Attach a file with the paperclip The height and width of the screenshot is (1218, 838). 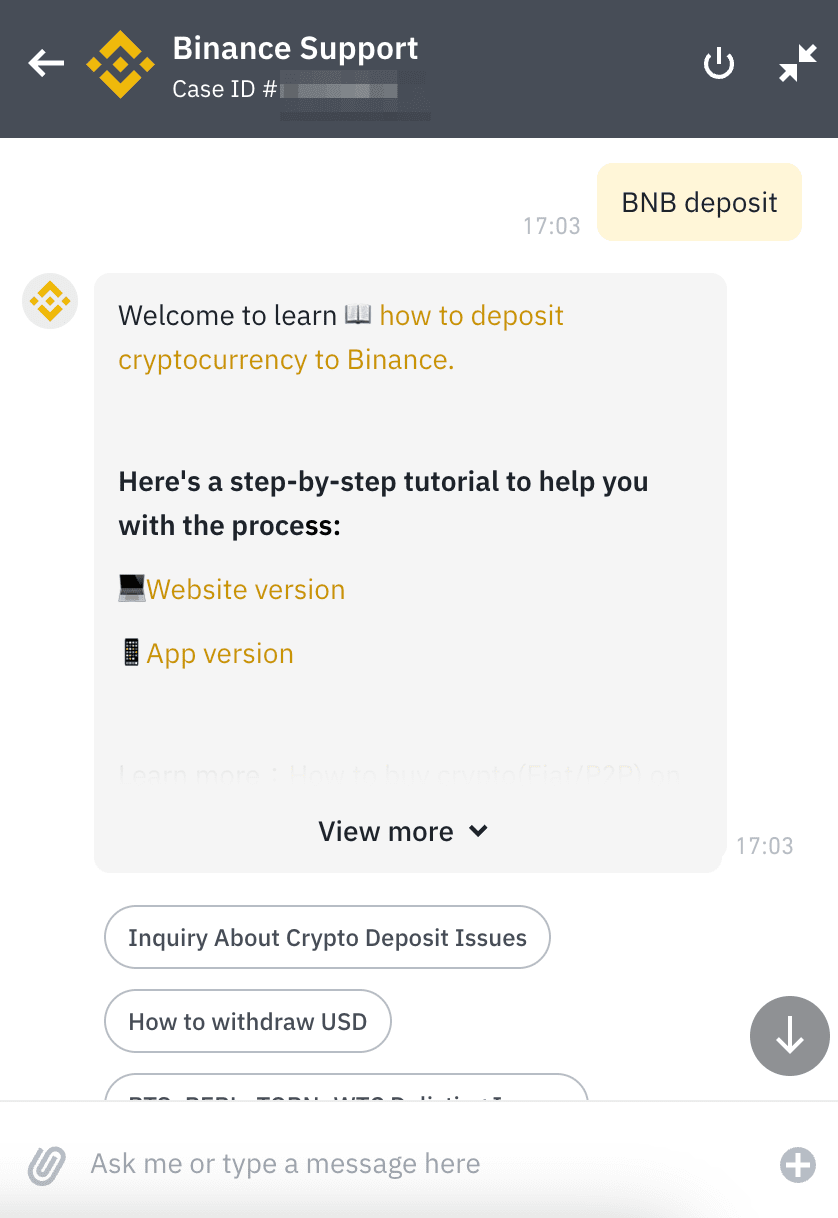pos(46,1165)
